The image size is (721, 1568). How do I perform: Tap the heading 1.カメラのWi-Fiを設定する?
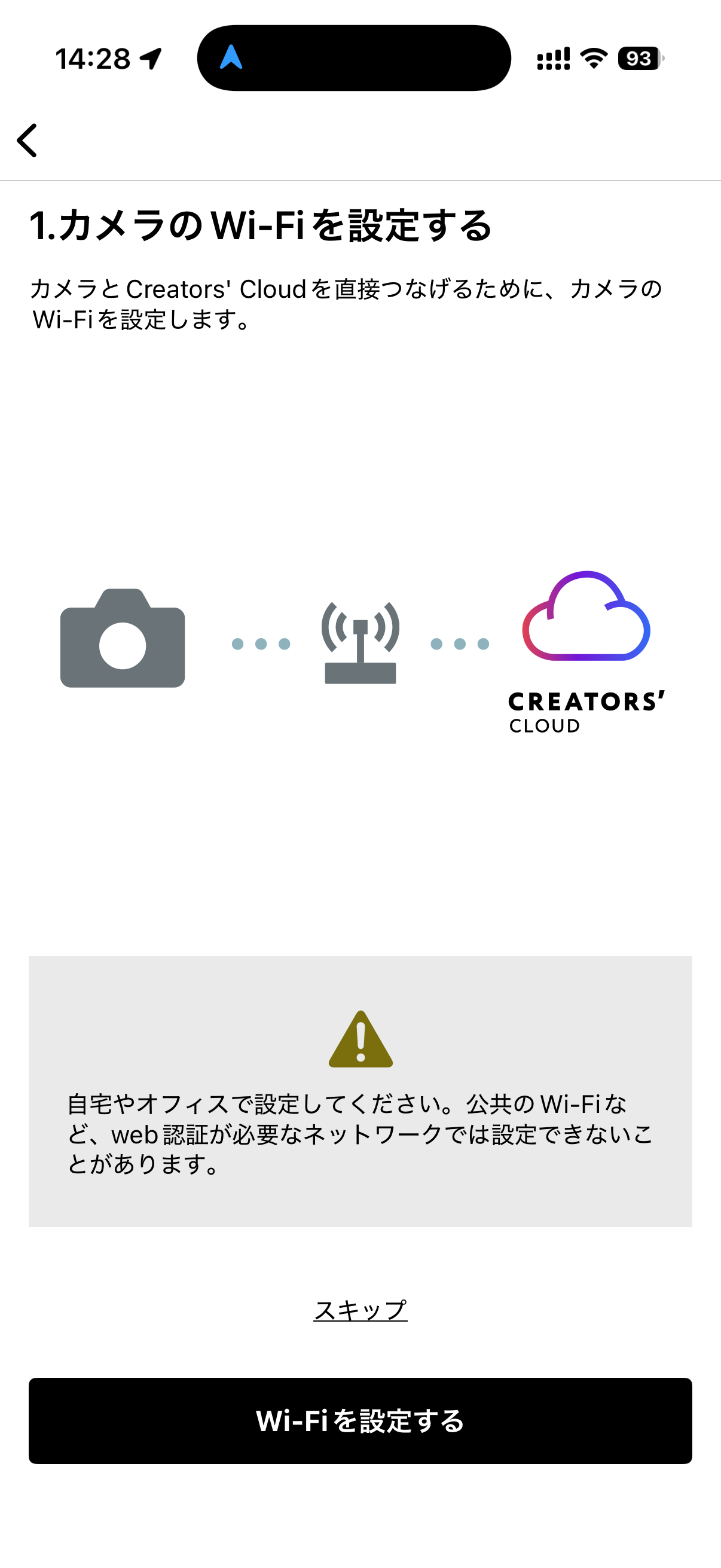[x=263, y=226]
